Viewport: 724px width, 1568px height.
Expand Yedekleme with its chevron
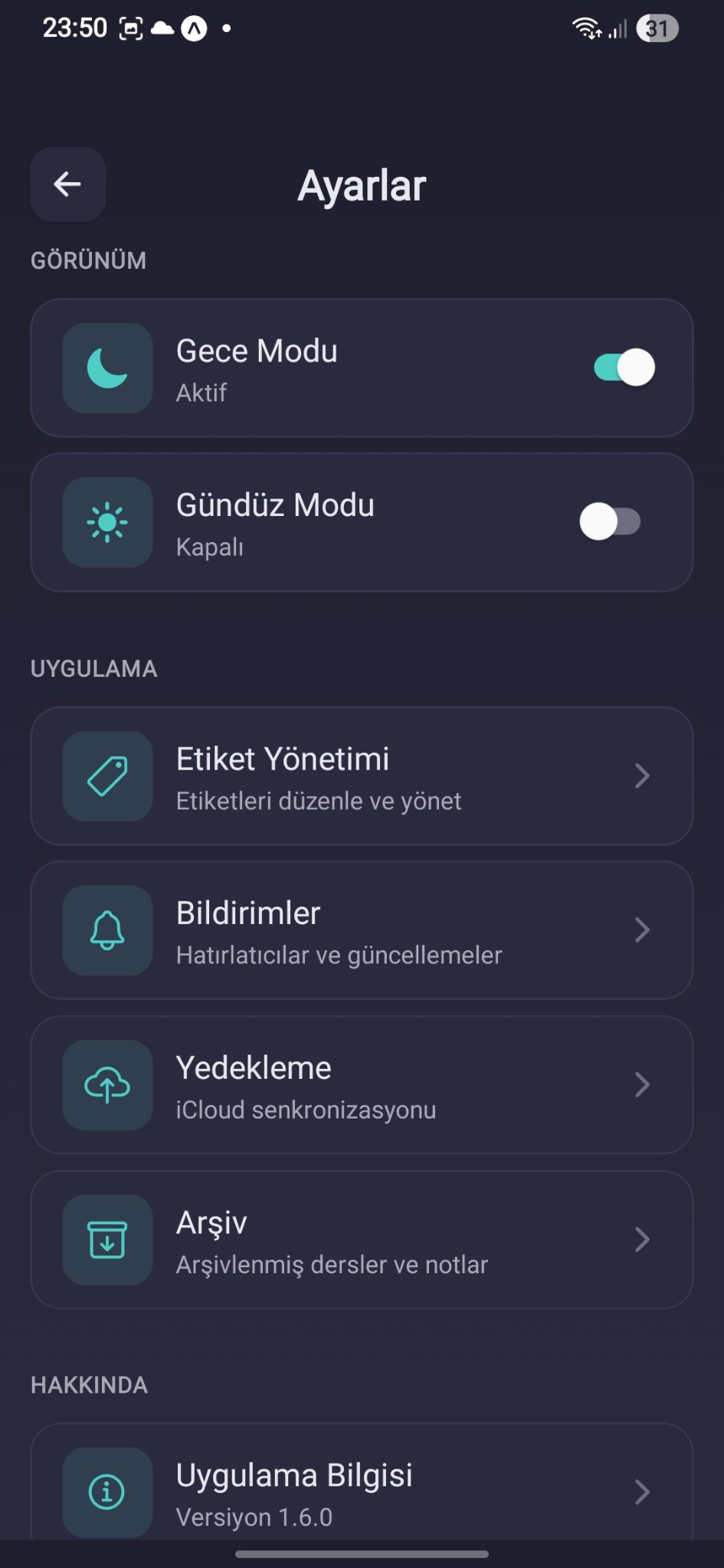point(643,1085)
